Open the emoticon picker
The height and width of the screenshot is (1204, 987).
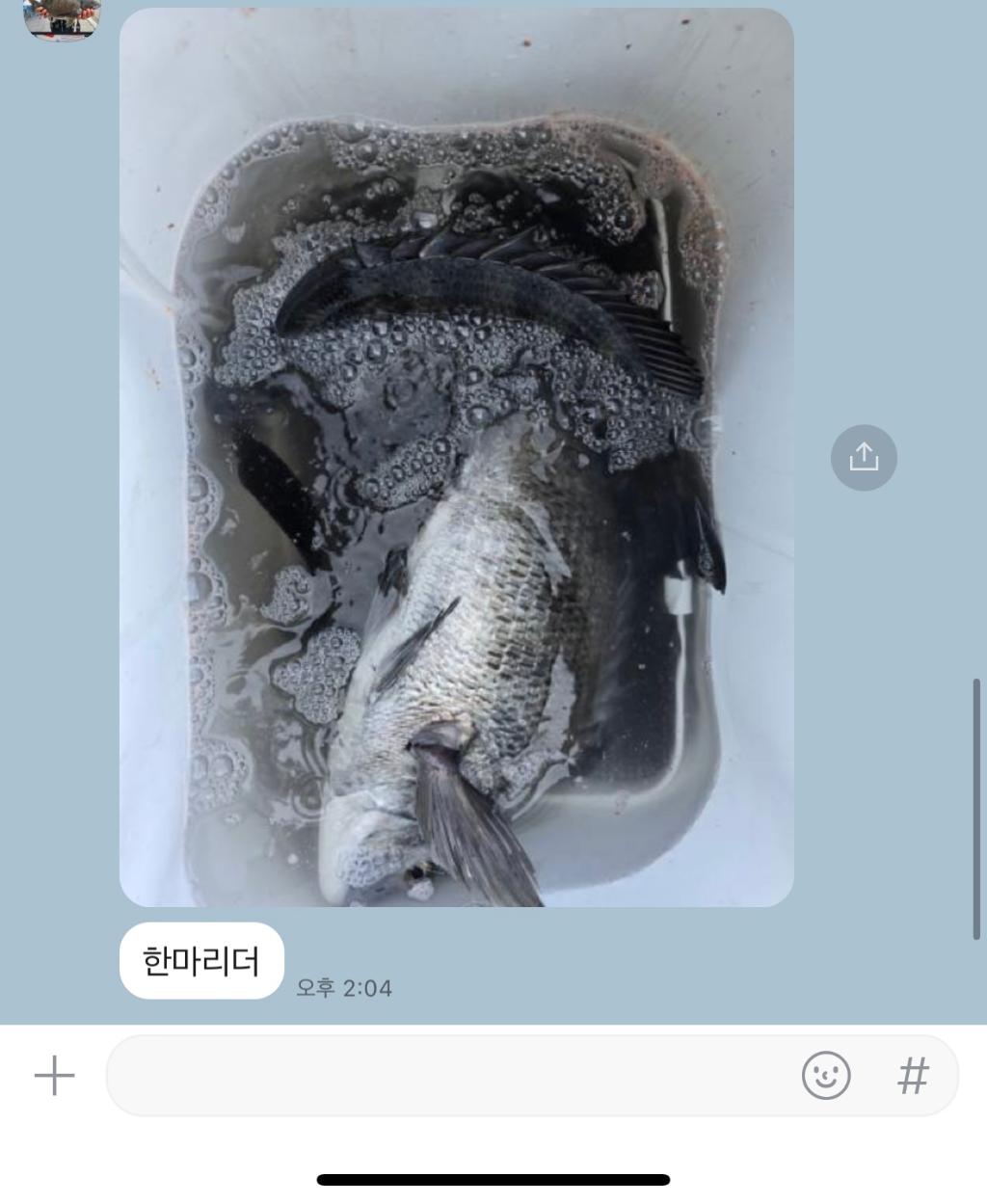826,1075
